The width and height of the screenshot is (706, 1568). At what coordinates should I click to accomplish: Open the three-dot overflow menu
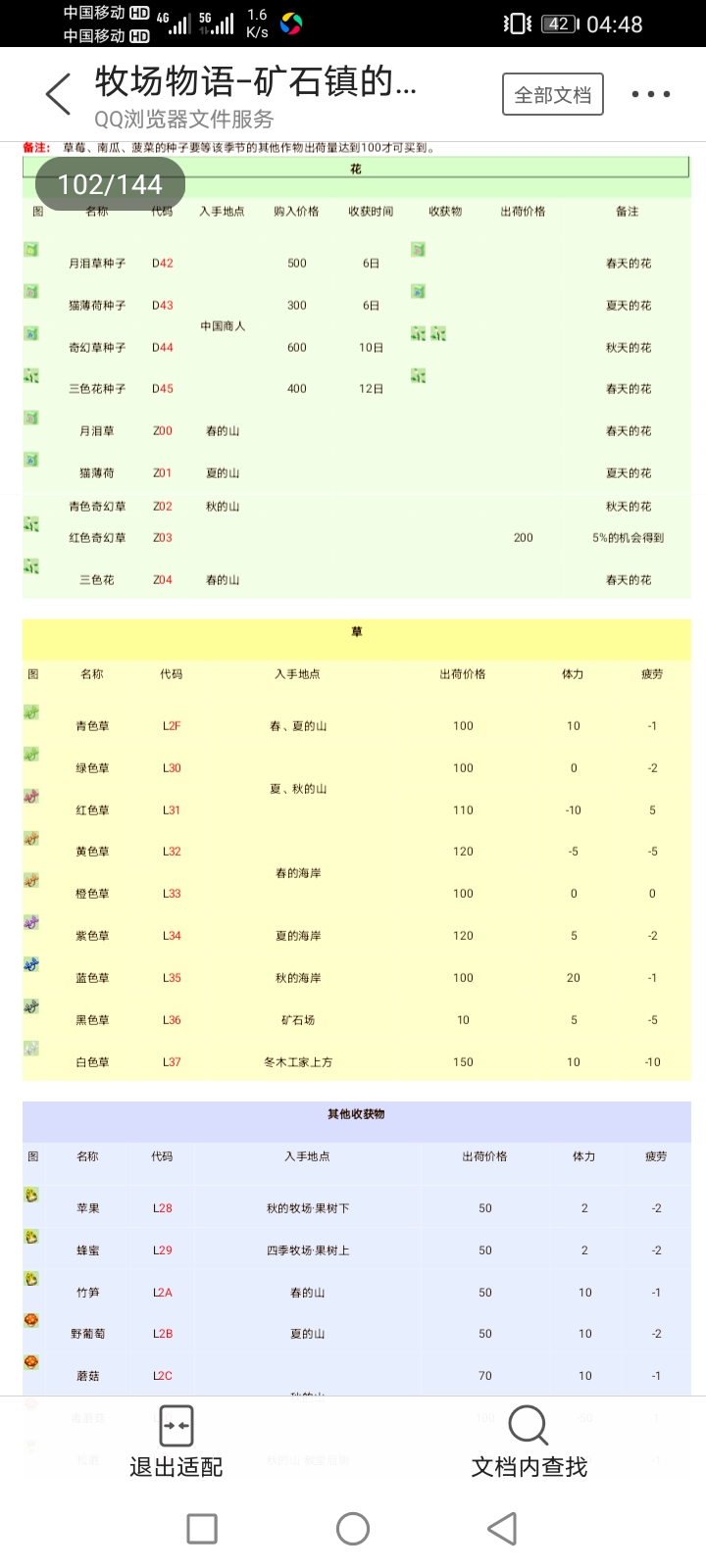point(650,94)
